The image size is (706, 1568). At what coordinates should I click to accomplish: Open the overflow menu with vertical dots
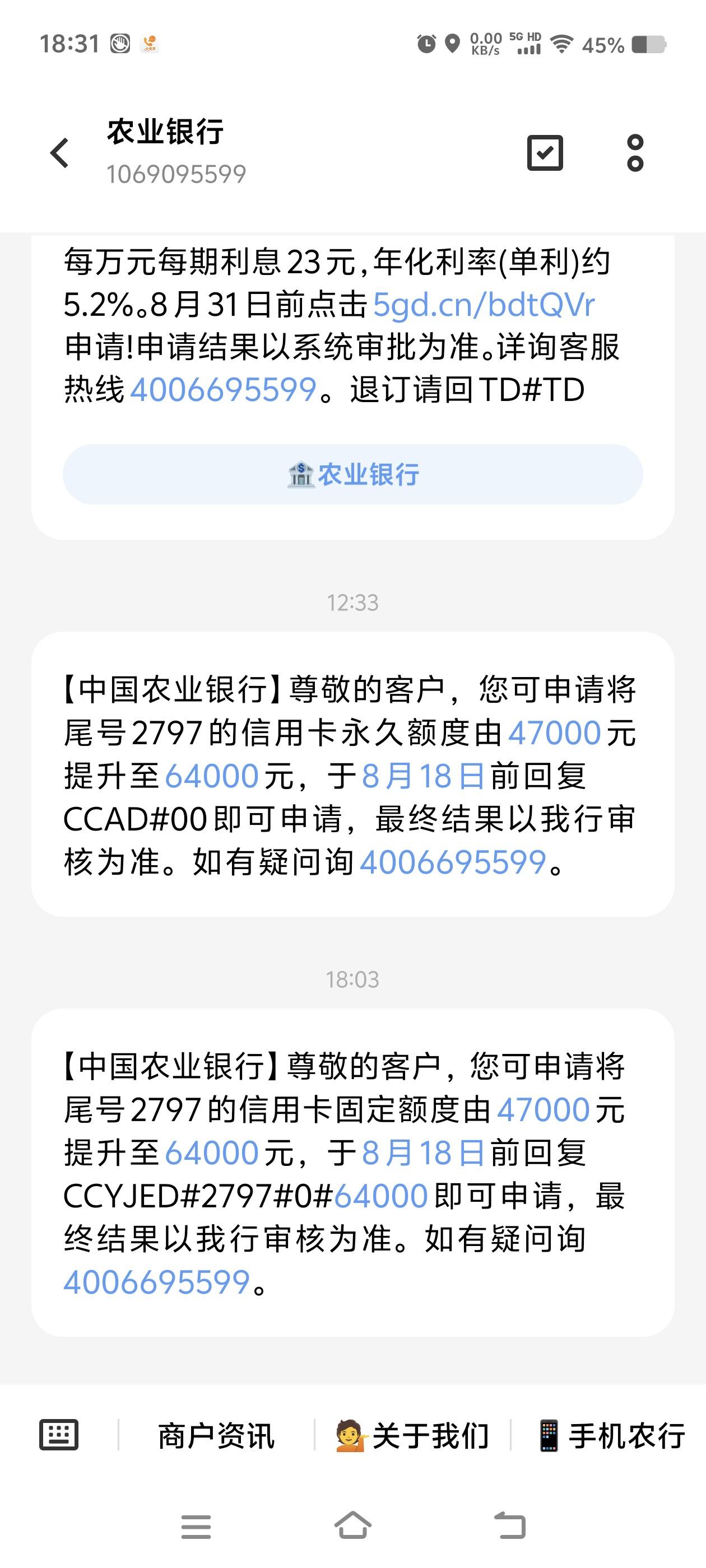[x=635, y=153]
